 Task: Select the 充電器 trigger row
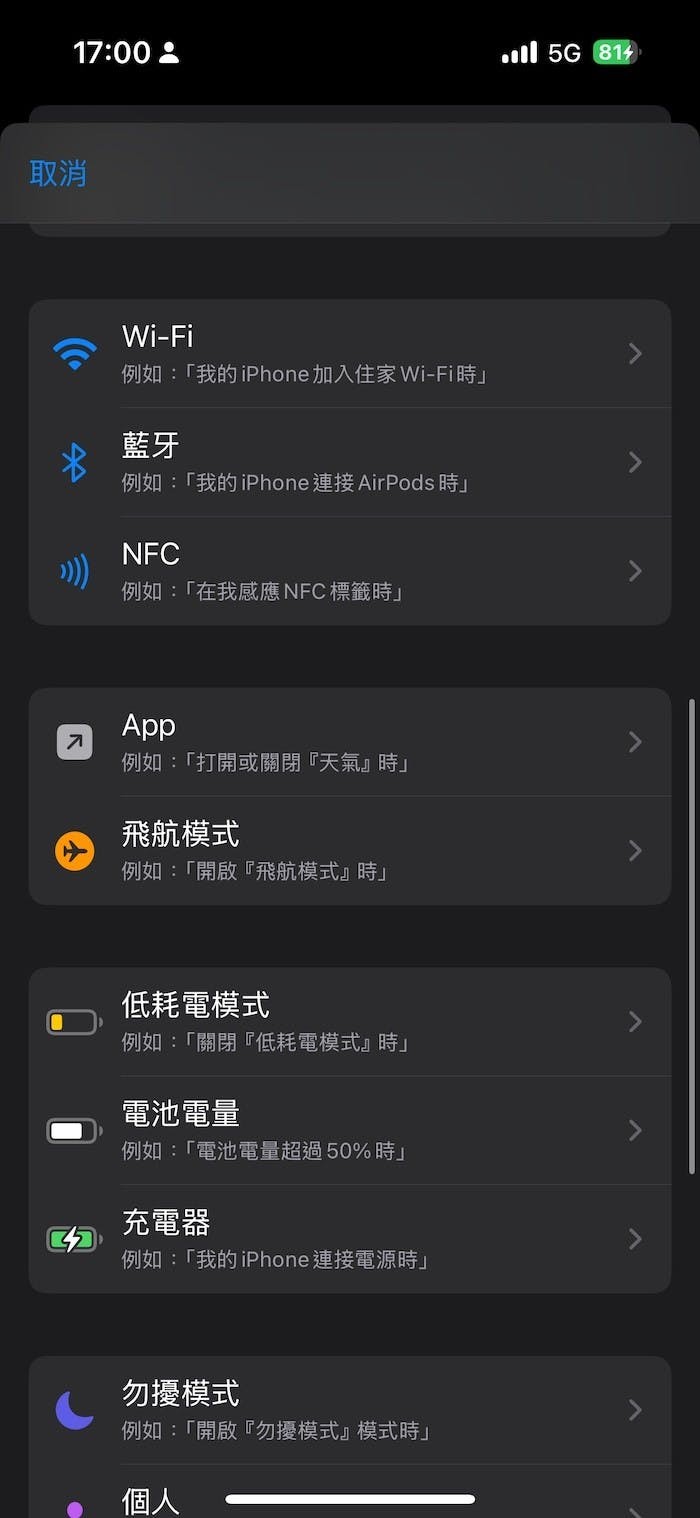tap(350, 1239)
